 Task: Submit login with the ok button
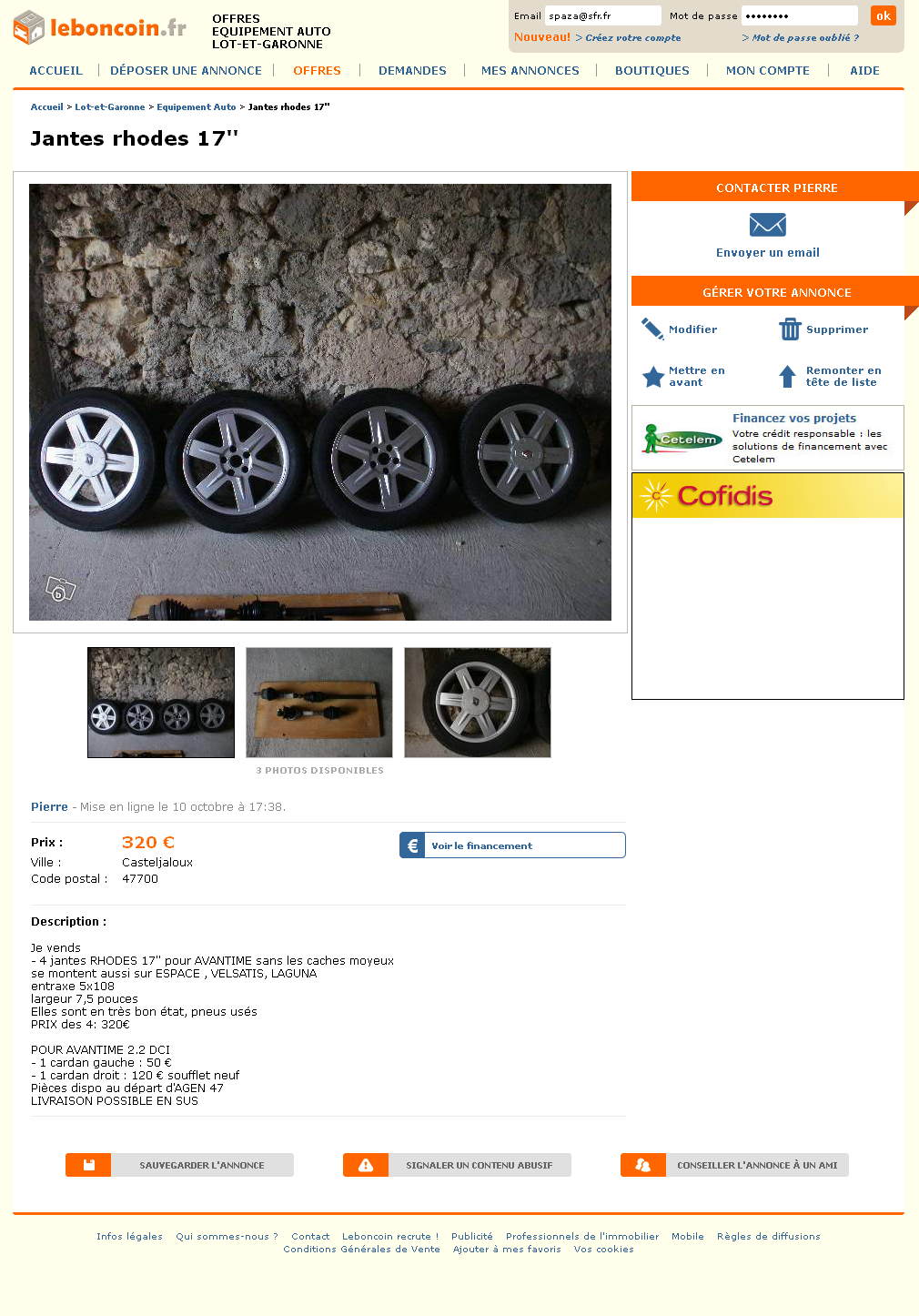coord(883,15)
